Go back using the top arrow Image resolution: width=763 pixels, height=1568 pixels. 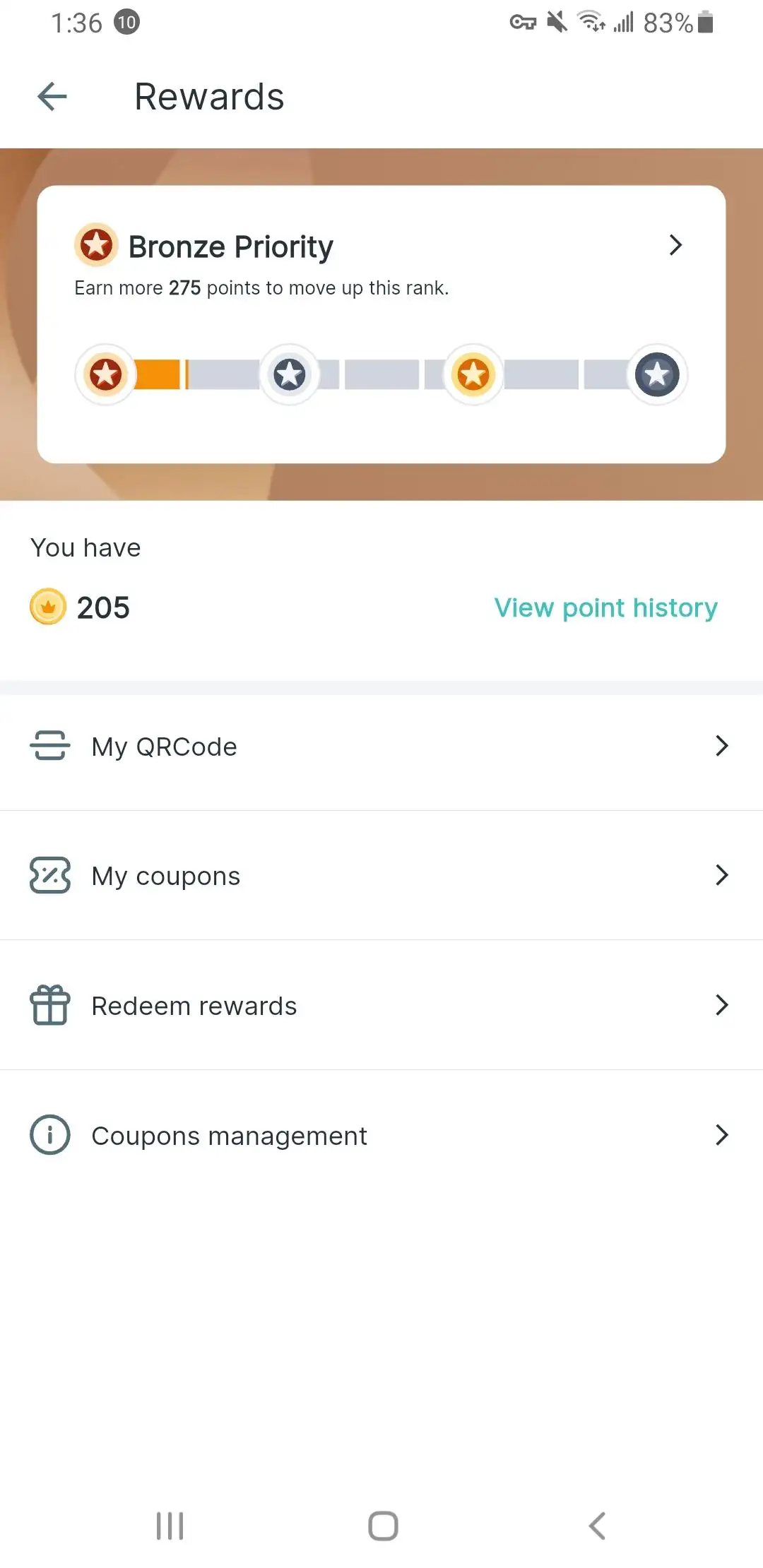(x=52, y=97)
